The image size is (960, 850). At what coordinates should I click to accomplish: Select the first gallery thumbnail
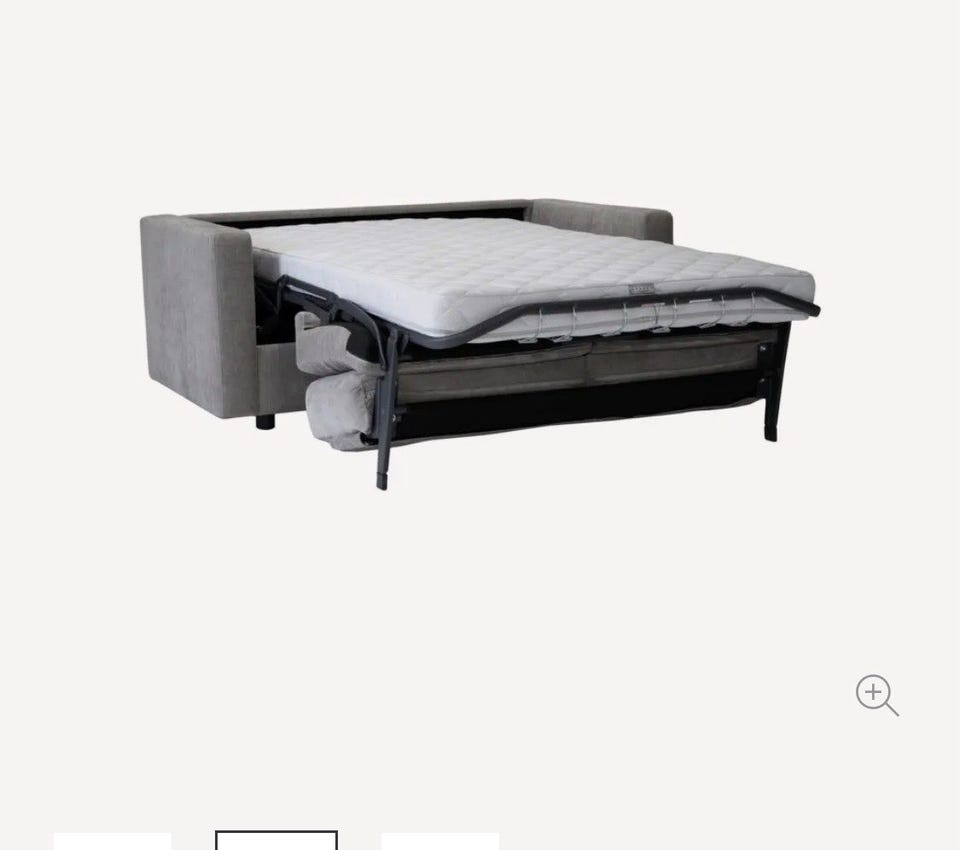tap(113, 841)
